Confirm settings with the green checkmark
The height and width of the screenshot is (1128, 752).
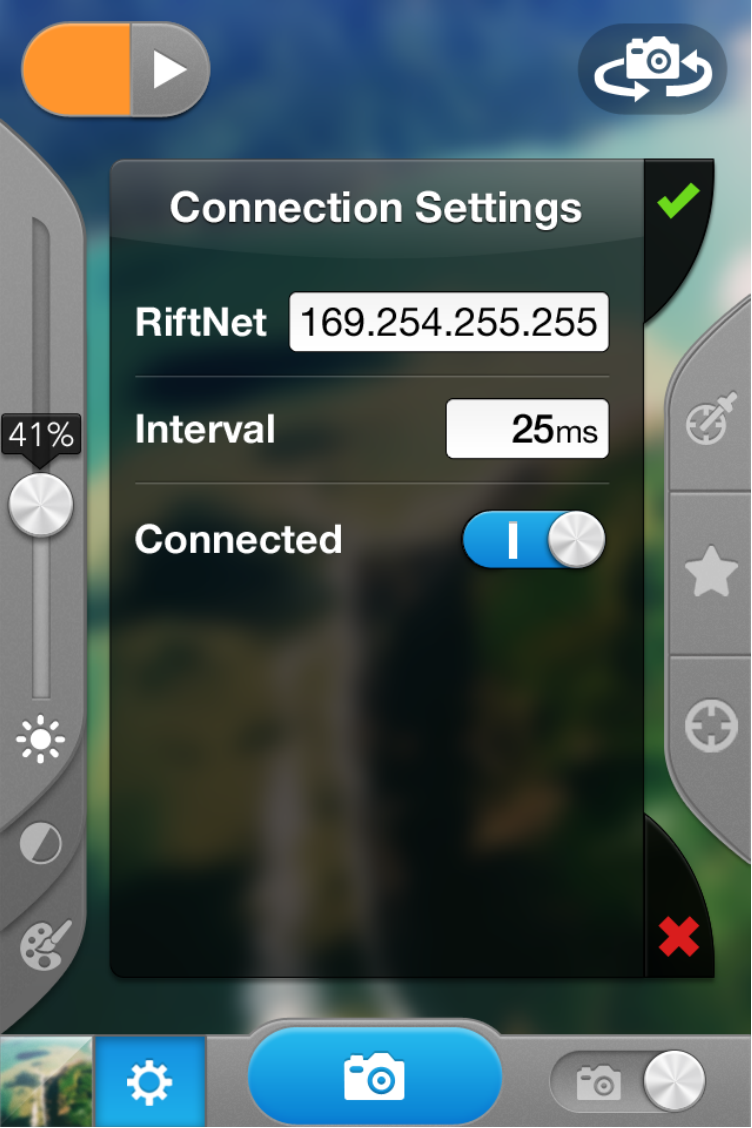point(678,203)
